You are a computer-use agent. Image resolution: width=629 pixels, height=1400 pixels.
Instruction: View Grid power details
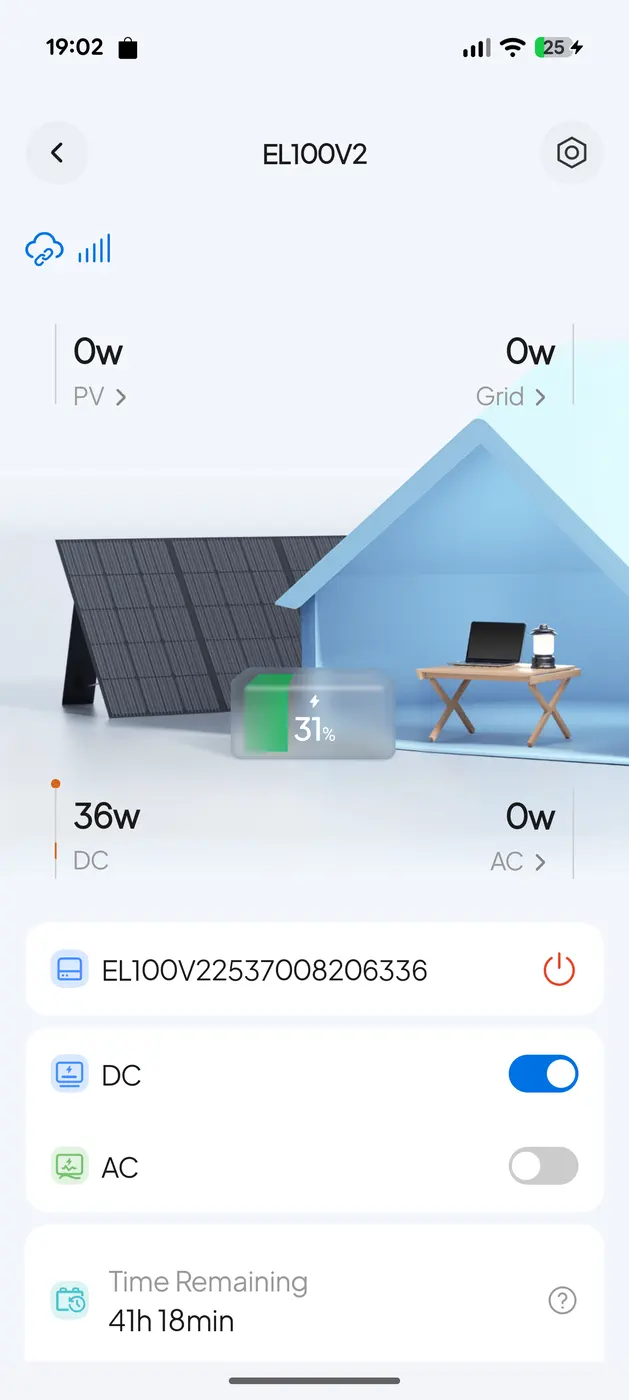[511, 397]
